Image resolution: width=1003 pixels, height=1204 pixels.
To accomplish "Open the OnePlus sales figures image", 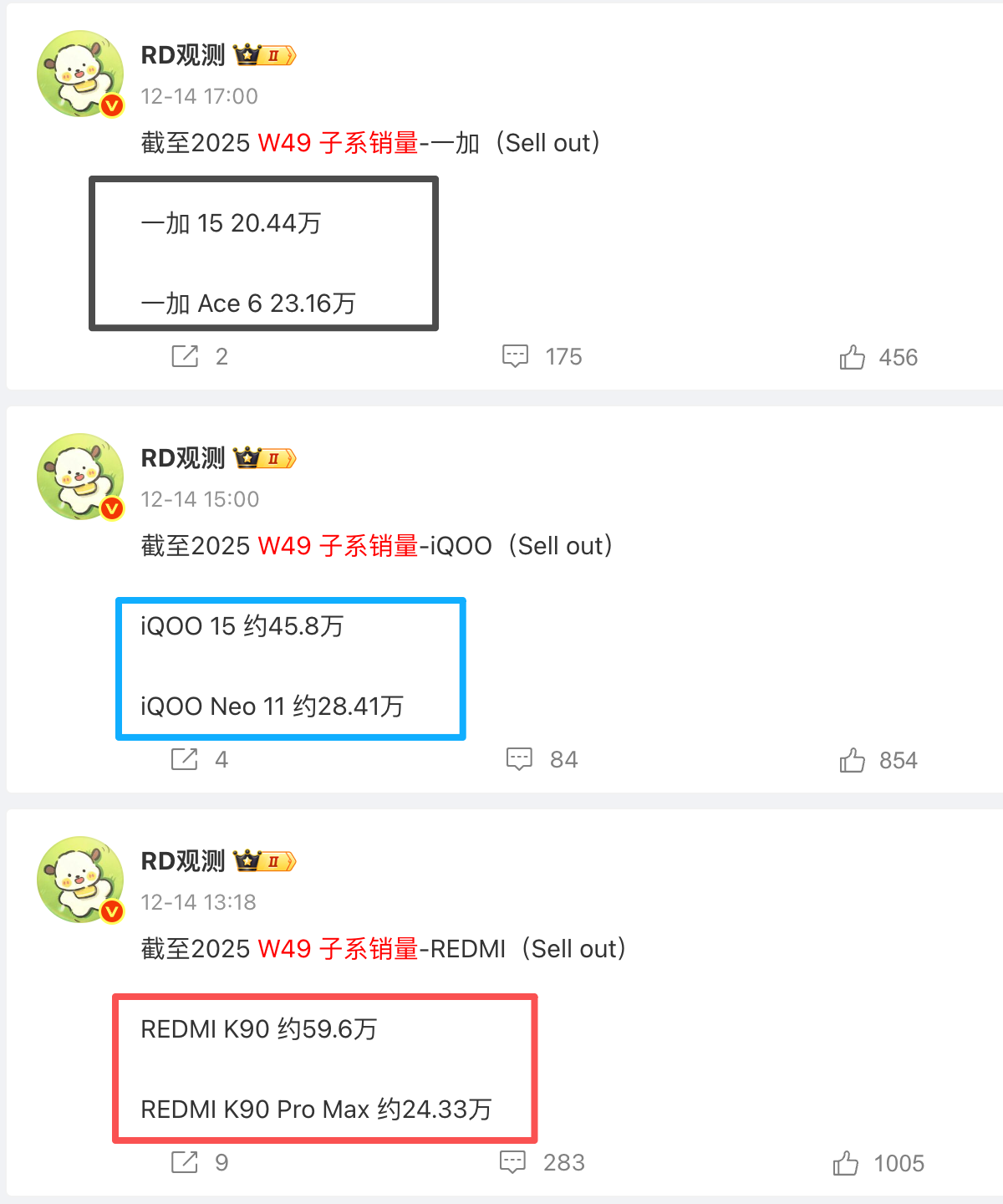I will pos(263,253).
